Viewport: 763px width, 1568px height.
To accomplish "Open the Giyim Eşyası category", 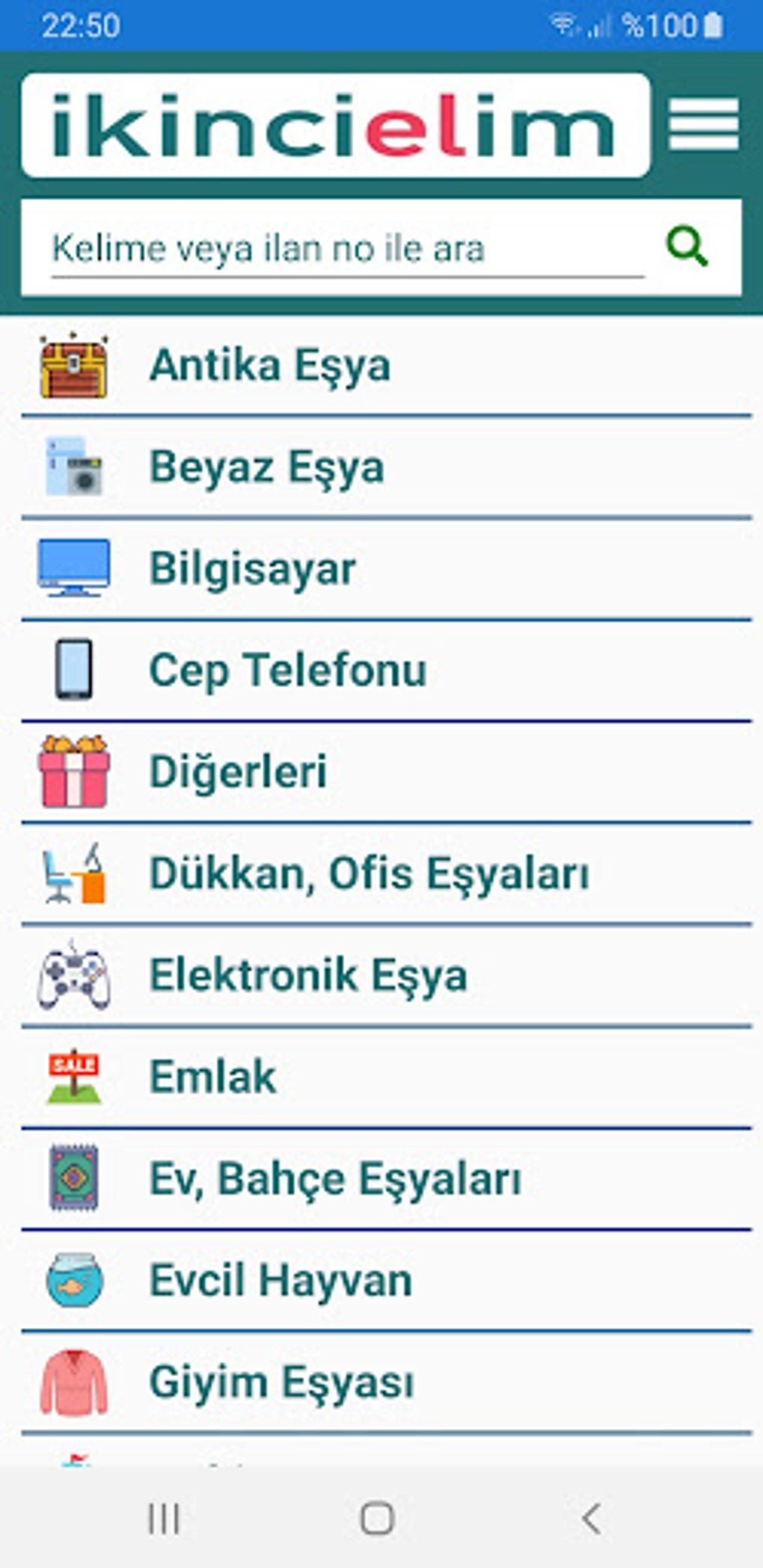I will (281, 1382).
